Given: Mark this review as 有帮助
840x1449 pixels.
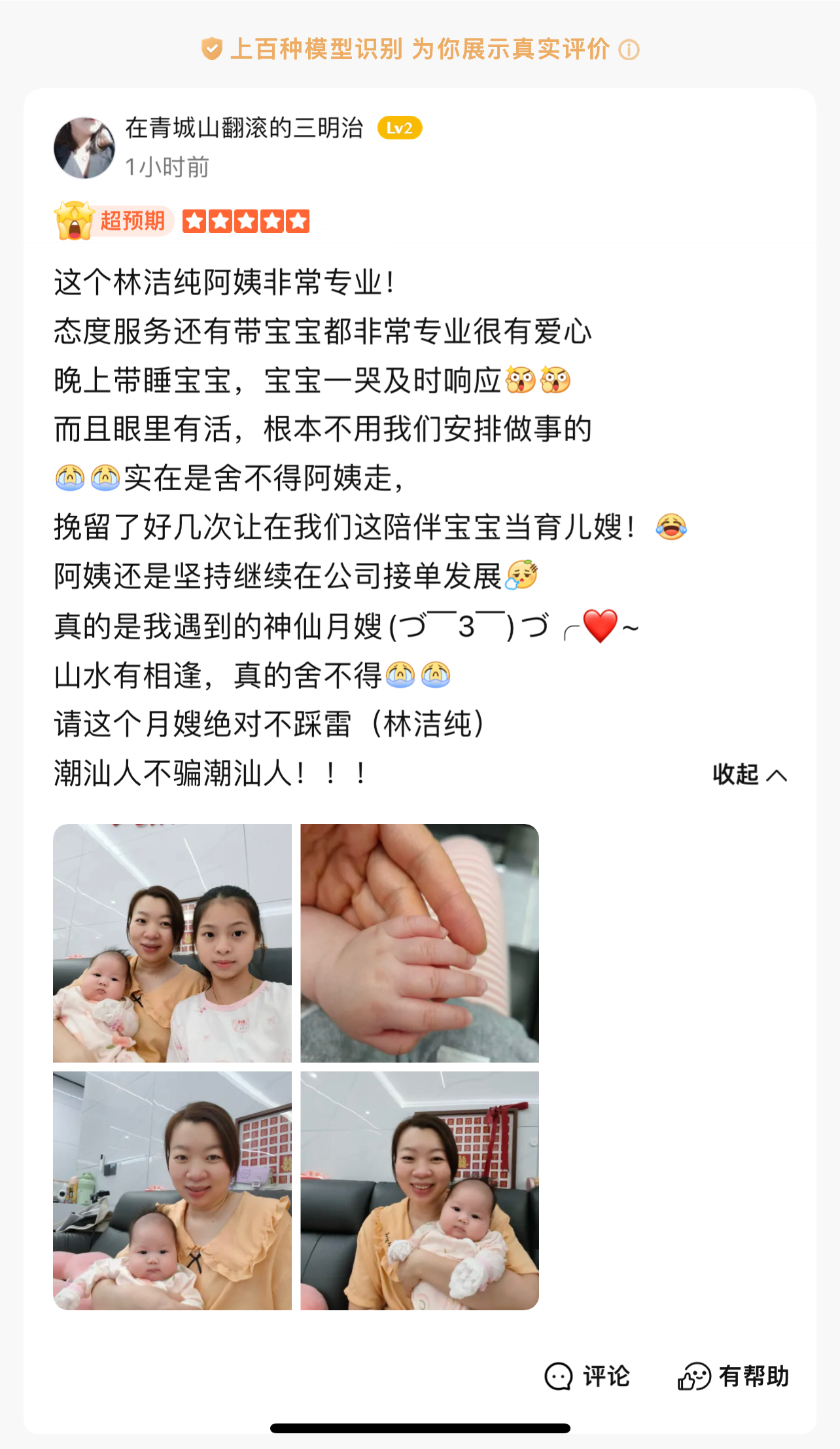Looking at the screenshot, I should [733, 1376].
